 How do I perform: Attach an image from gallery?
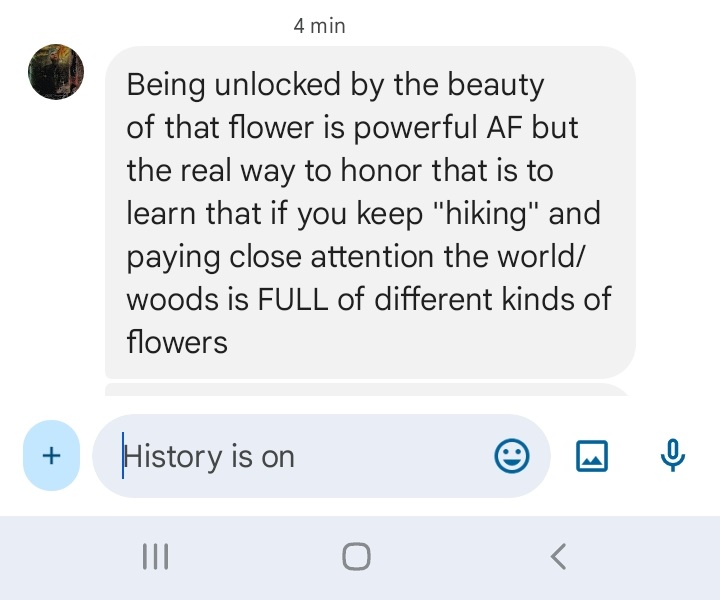pos(592,457)
